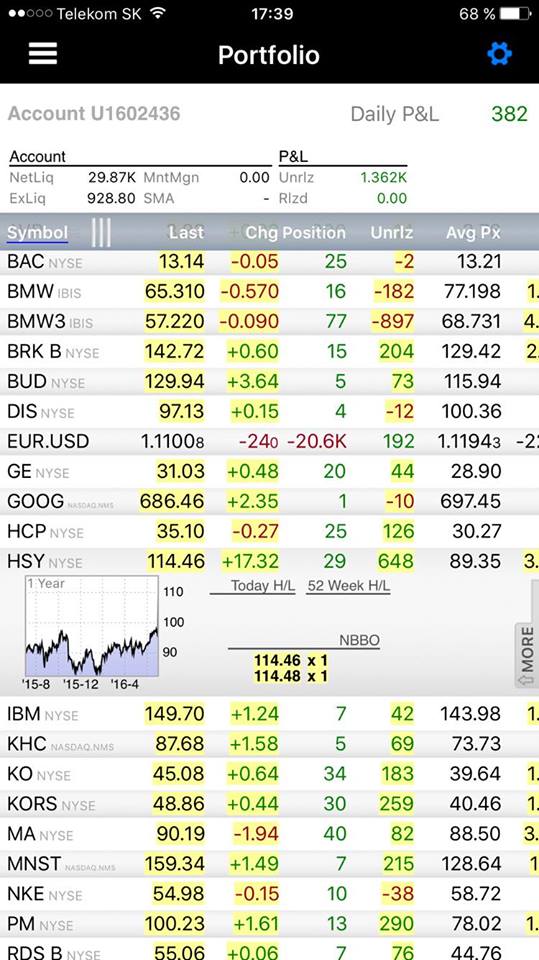Viewport: 539px width, 960px height.
Task: Expand the IBM row
Action: point(270,713)
